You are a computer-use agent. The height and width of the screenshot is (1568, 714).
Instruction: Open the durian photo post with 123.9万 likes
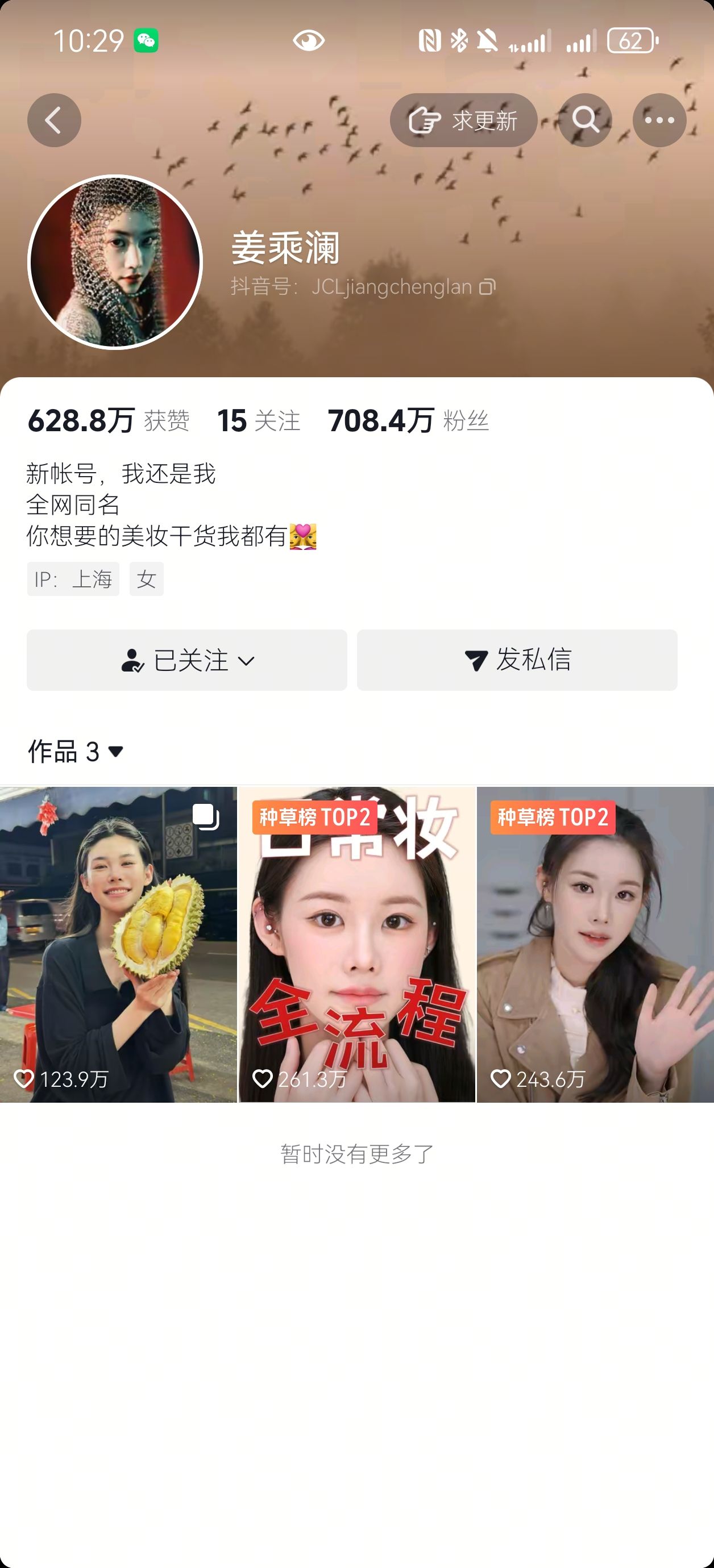(118, 944)
